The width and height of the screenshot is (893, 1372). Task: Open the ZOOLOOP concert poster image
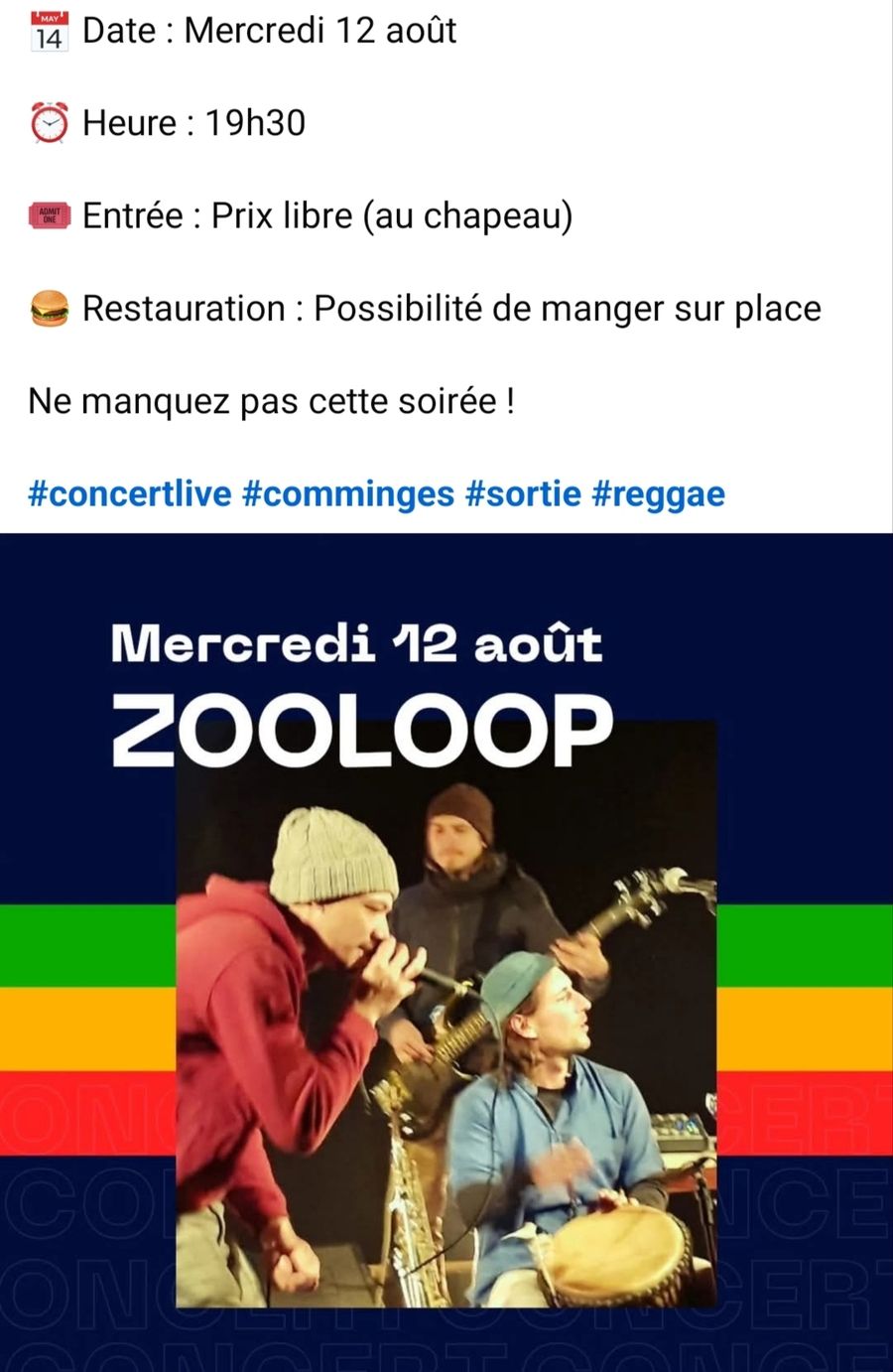click(446, 953)
